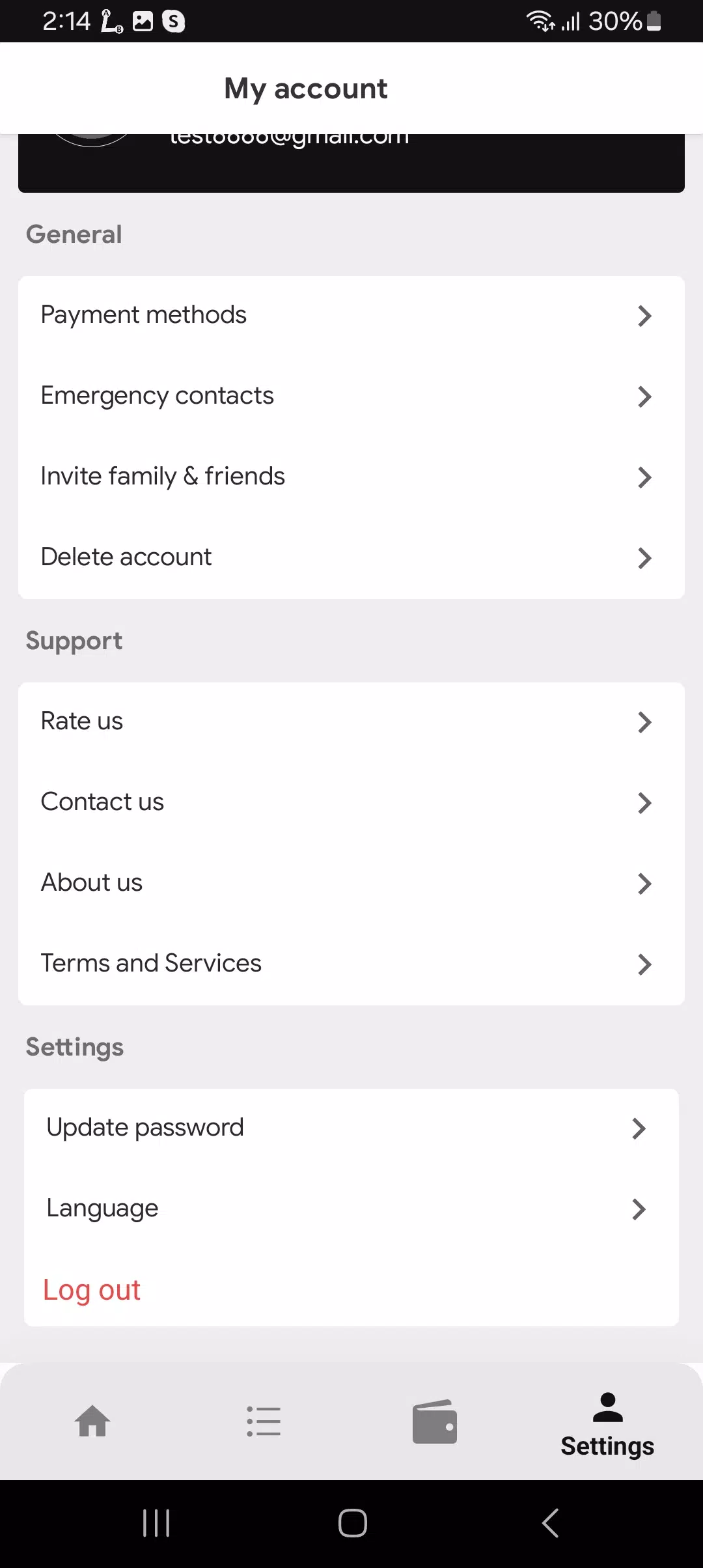Select Update password
The image size is (703, 1568).
[x=351, y=1128]
